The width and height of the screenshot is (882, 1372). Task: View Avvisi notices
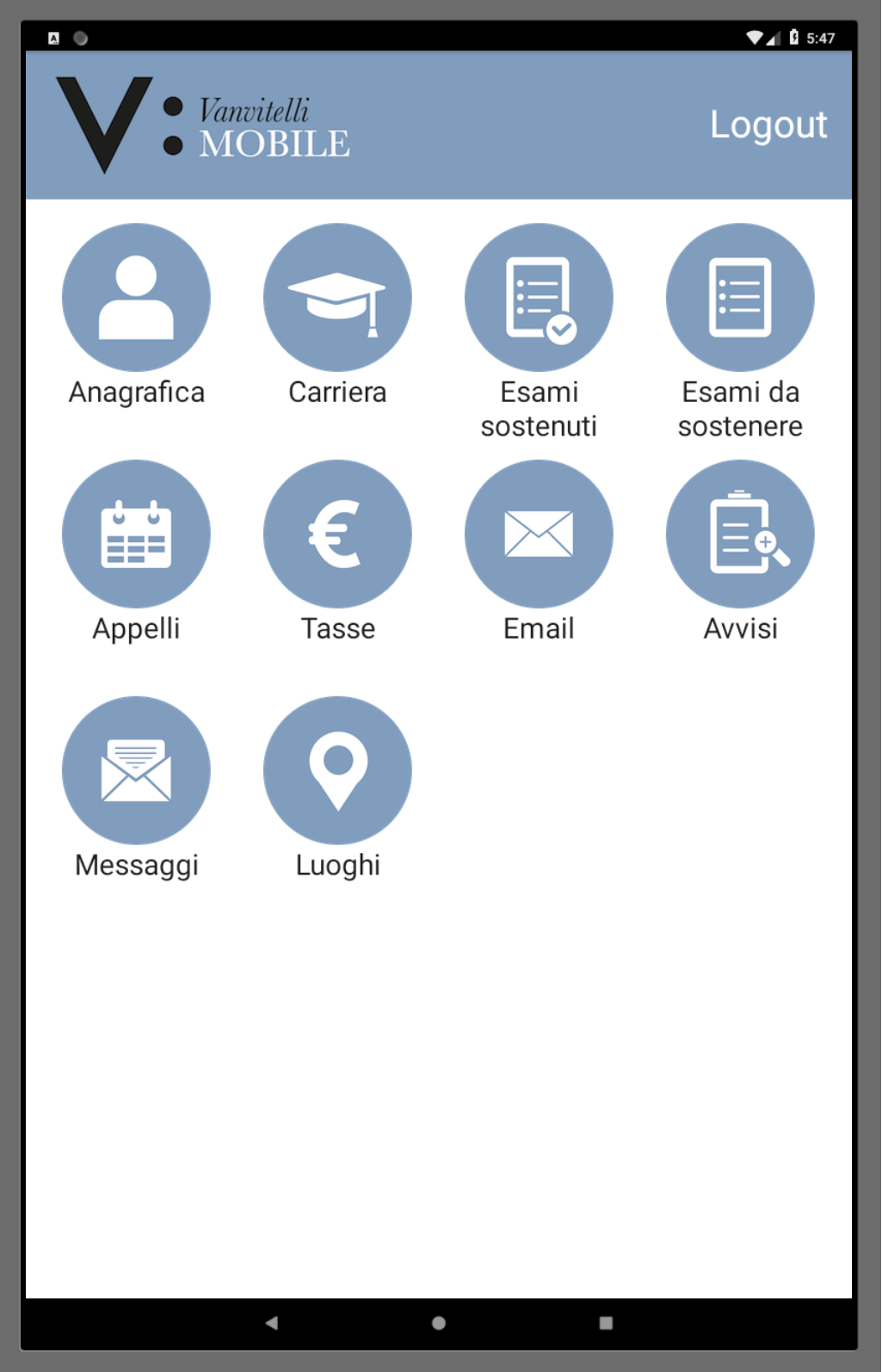(x=740, y=534)
